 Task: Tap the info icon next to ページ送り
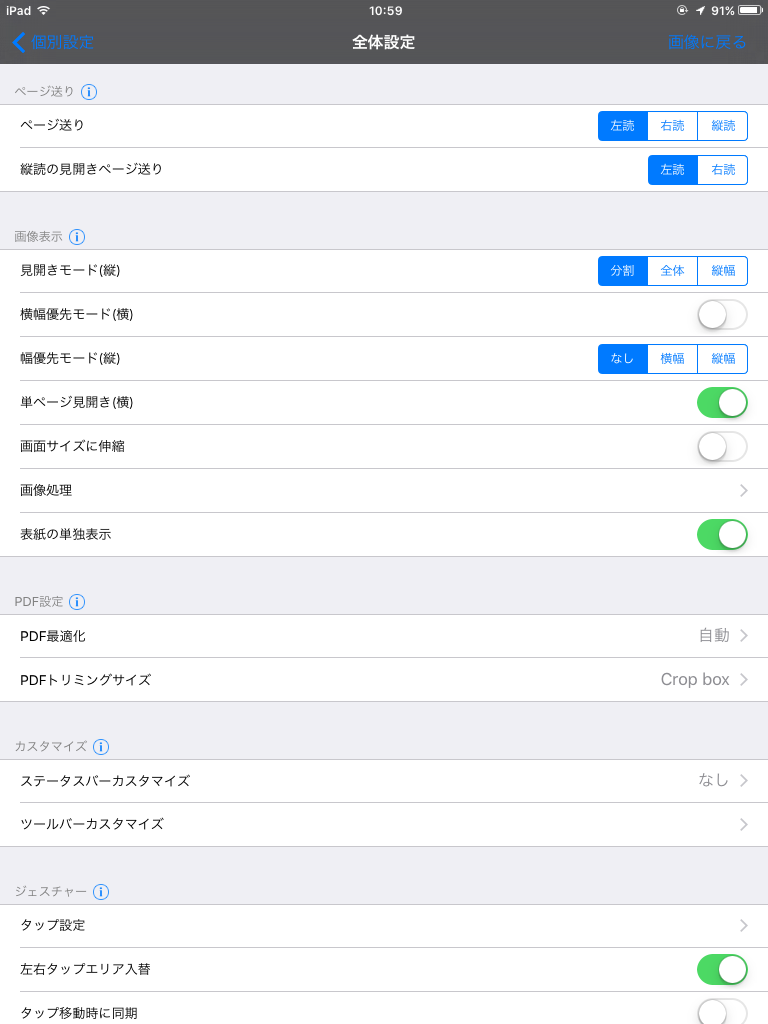pos(90,91)
